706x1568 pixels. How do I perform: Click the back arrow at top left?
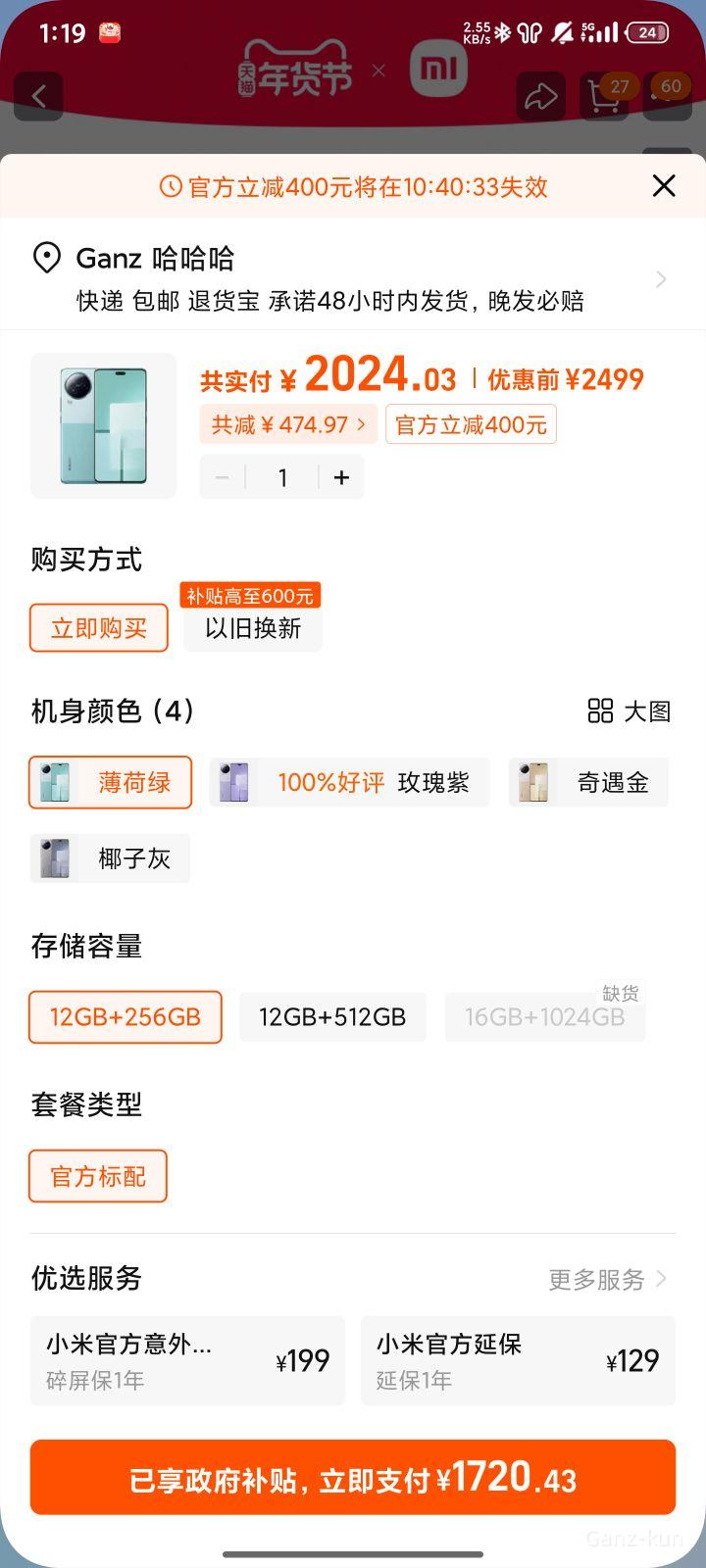(39, 96)
